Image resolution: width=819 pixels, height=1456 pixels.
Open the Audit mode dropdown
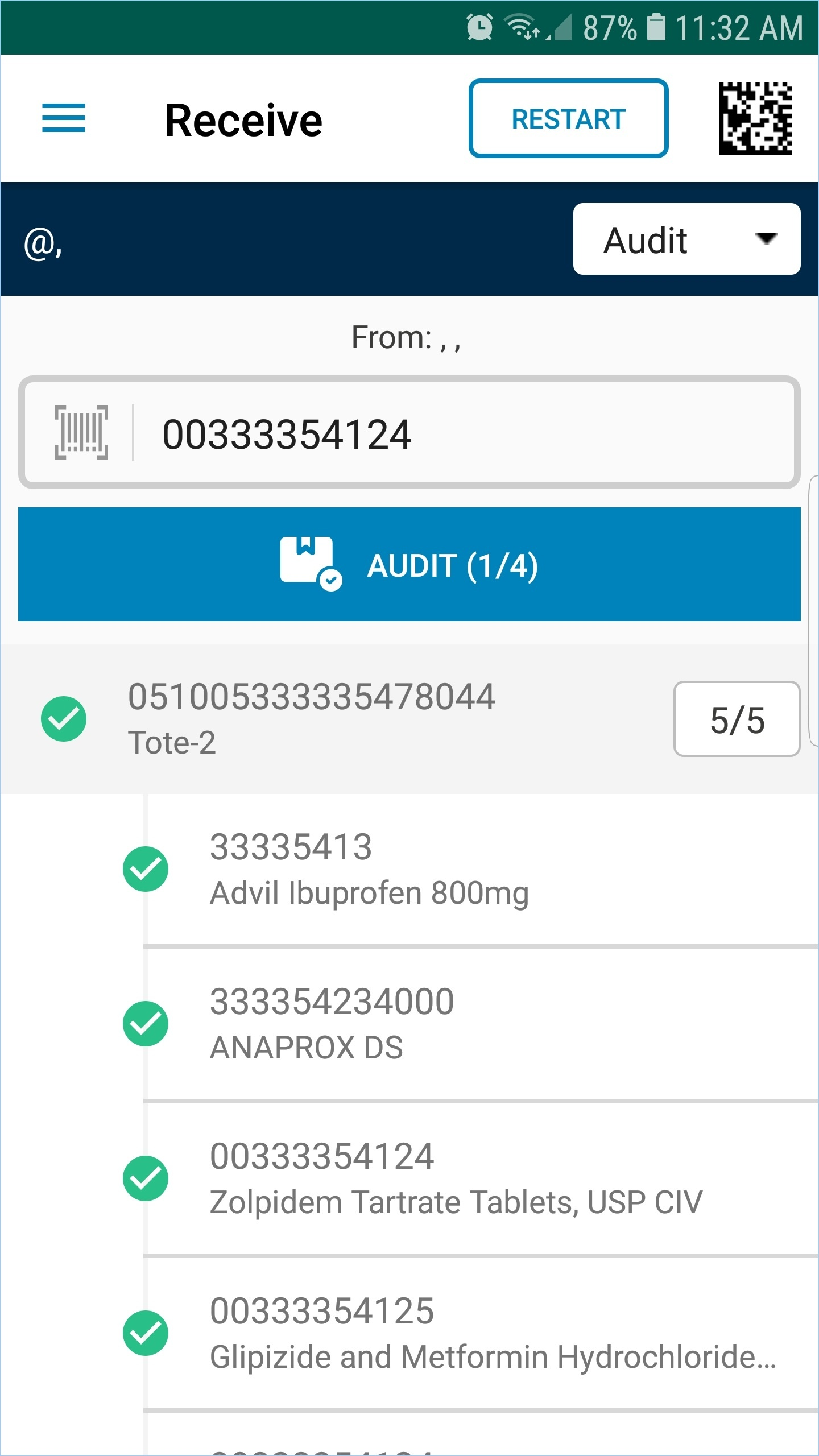pos(686,239)
